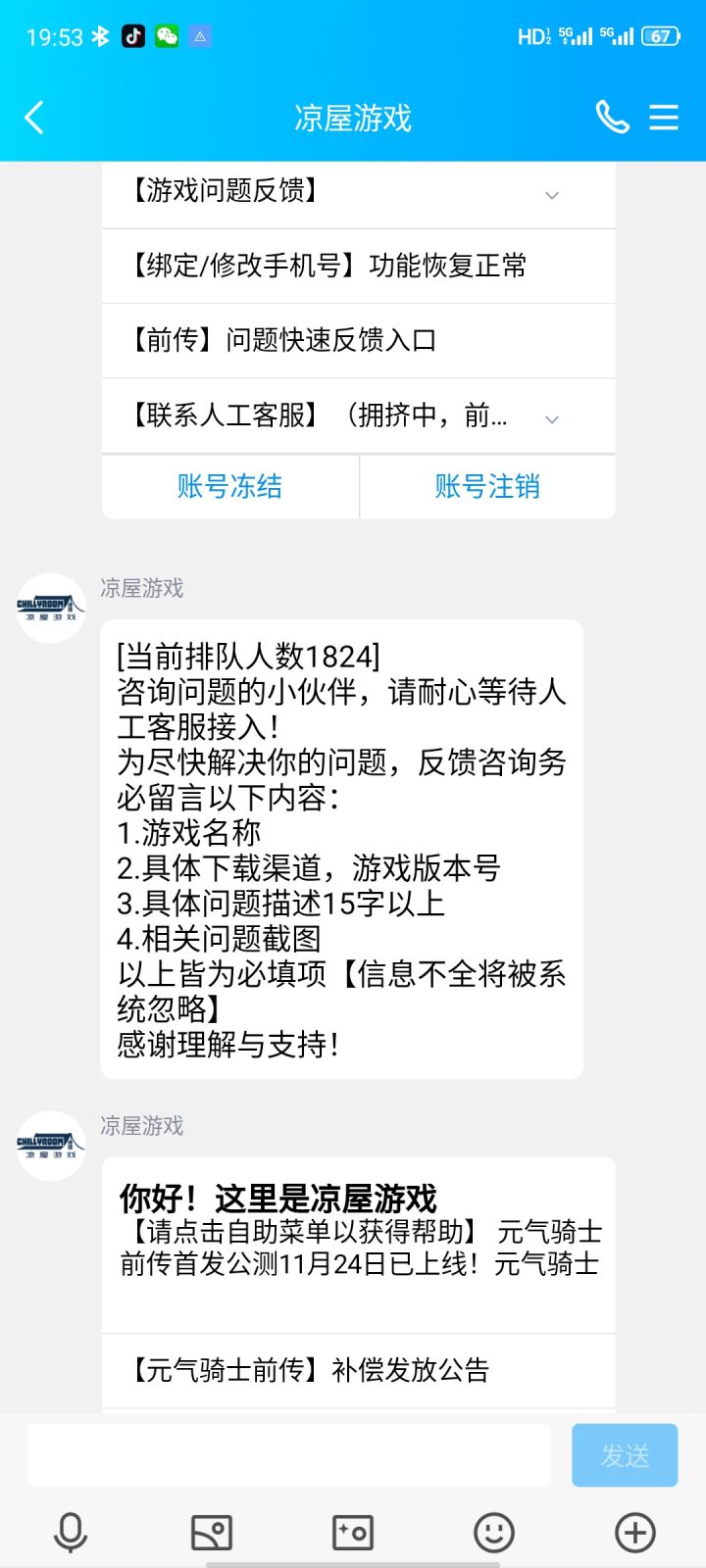
Task: Open the emoji smiley picker
Action: 494,1533
